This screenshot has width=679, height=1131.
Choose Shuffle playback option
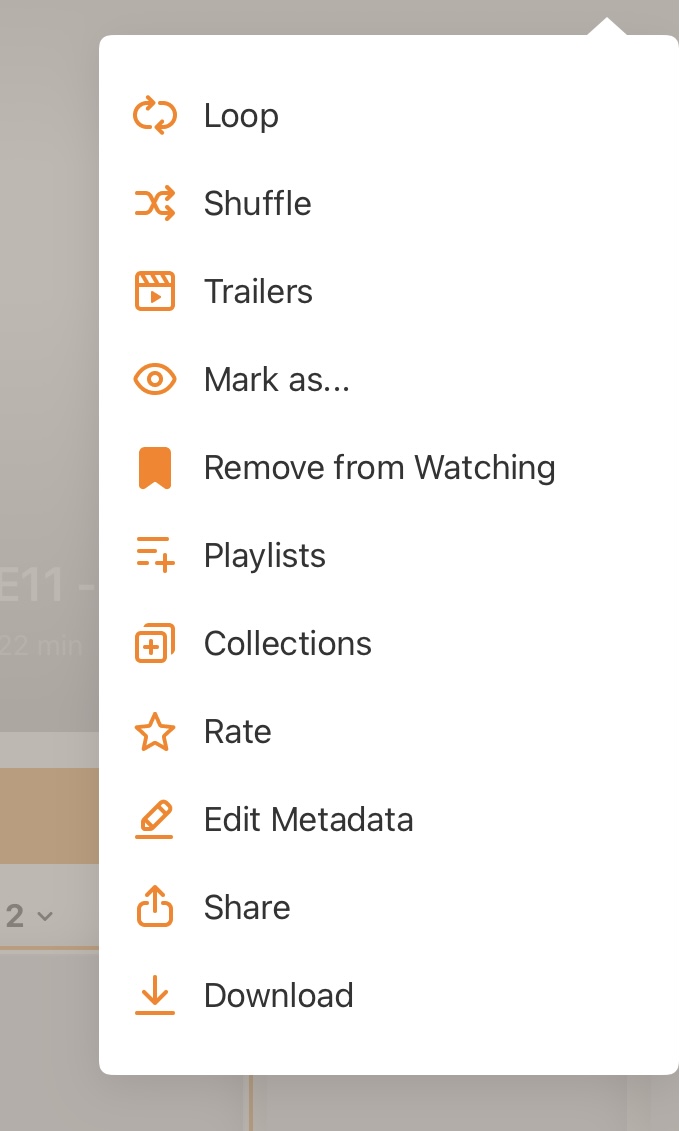tap(257, 204)
